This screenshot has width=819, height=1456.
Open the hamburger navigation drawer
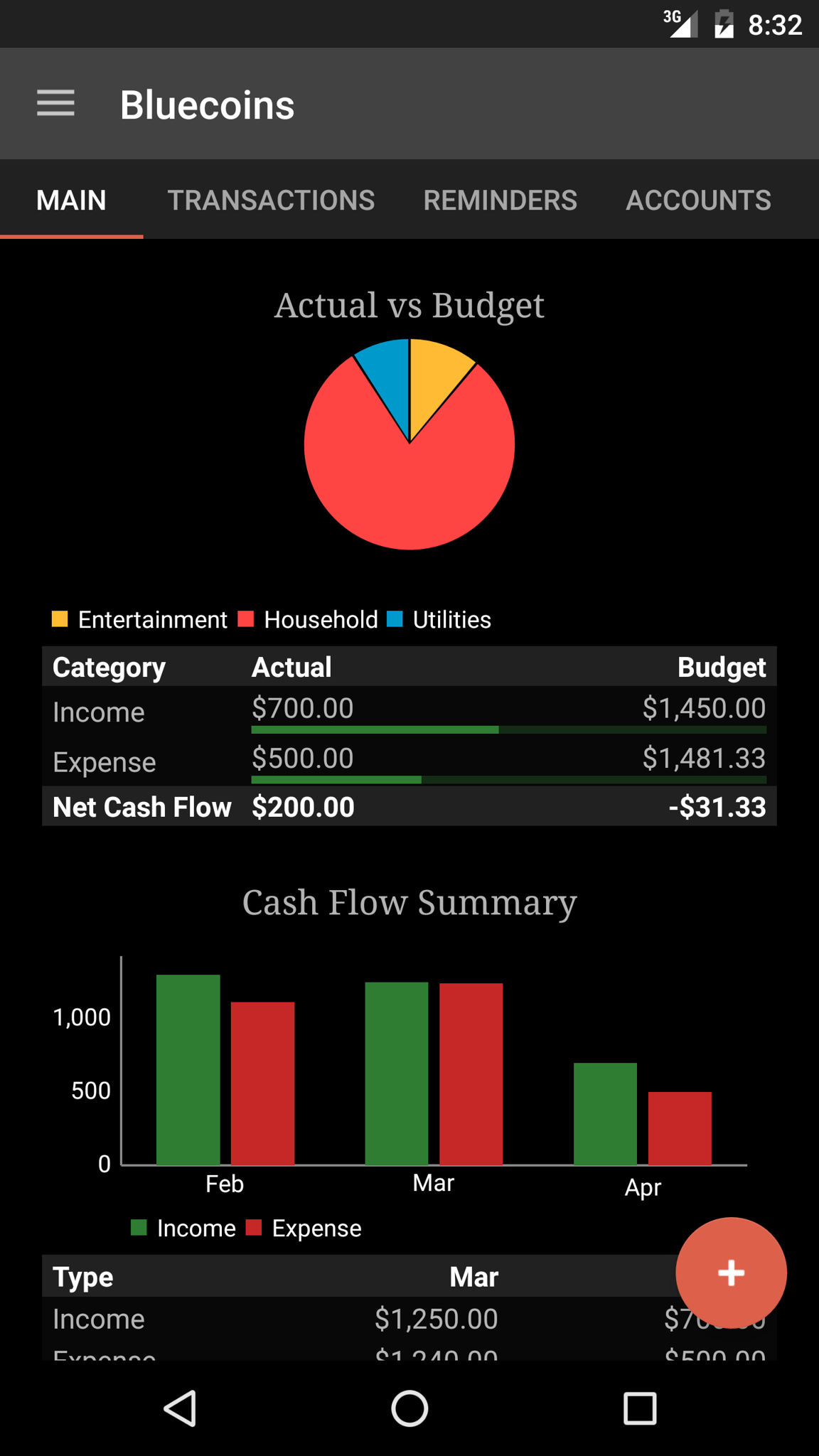click(55, 104)
